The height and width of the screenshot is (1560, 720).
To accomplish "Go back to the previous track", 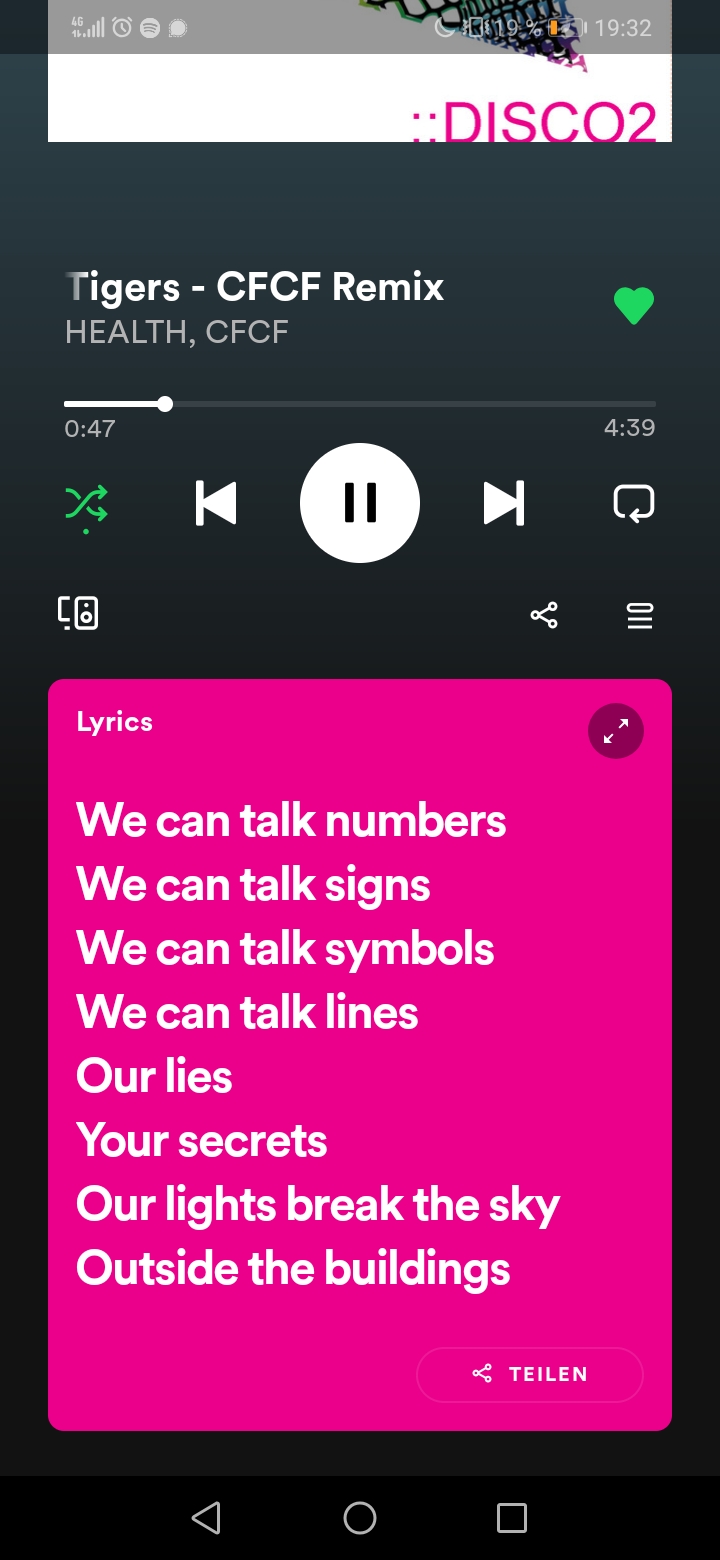I will 216,503.
